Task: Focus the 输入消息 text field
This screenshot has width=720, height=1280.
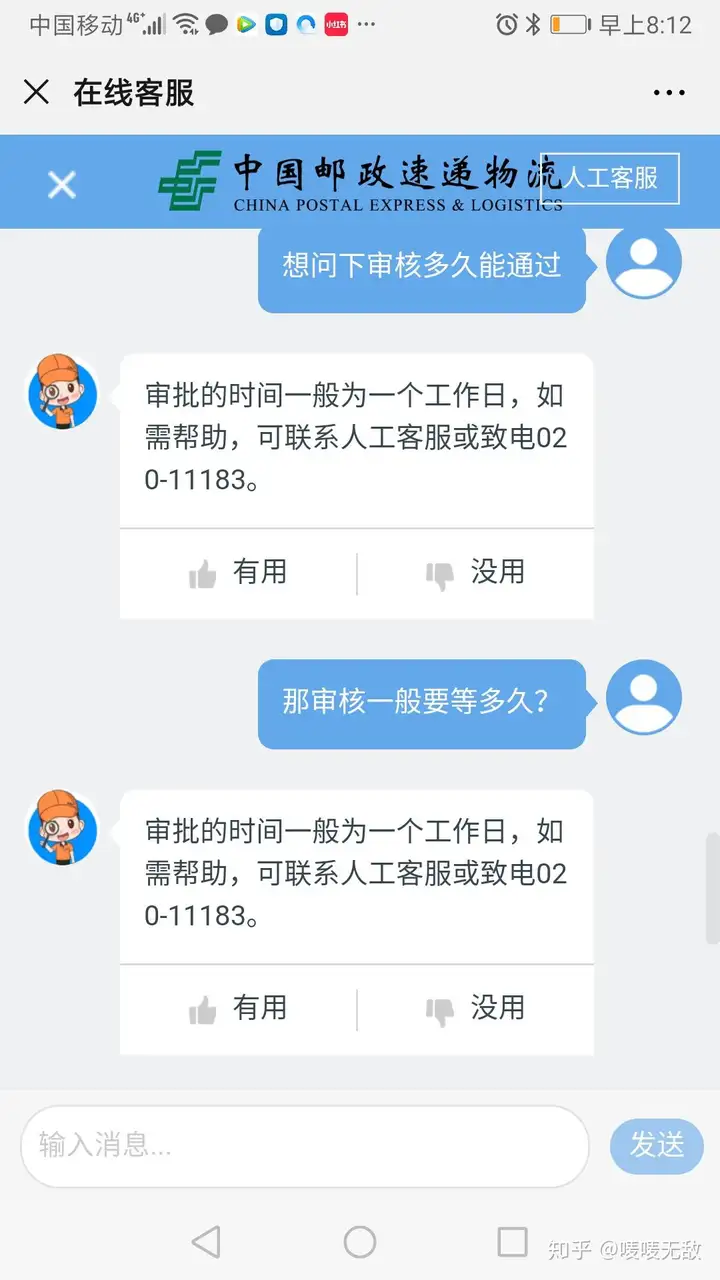Action: tap(305, 1145)
